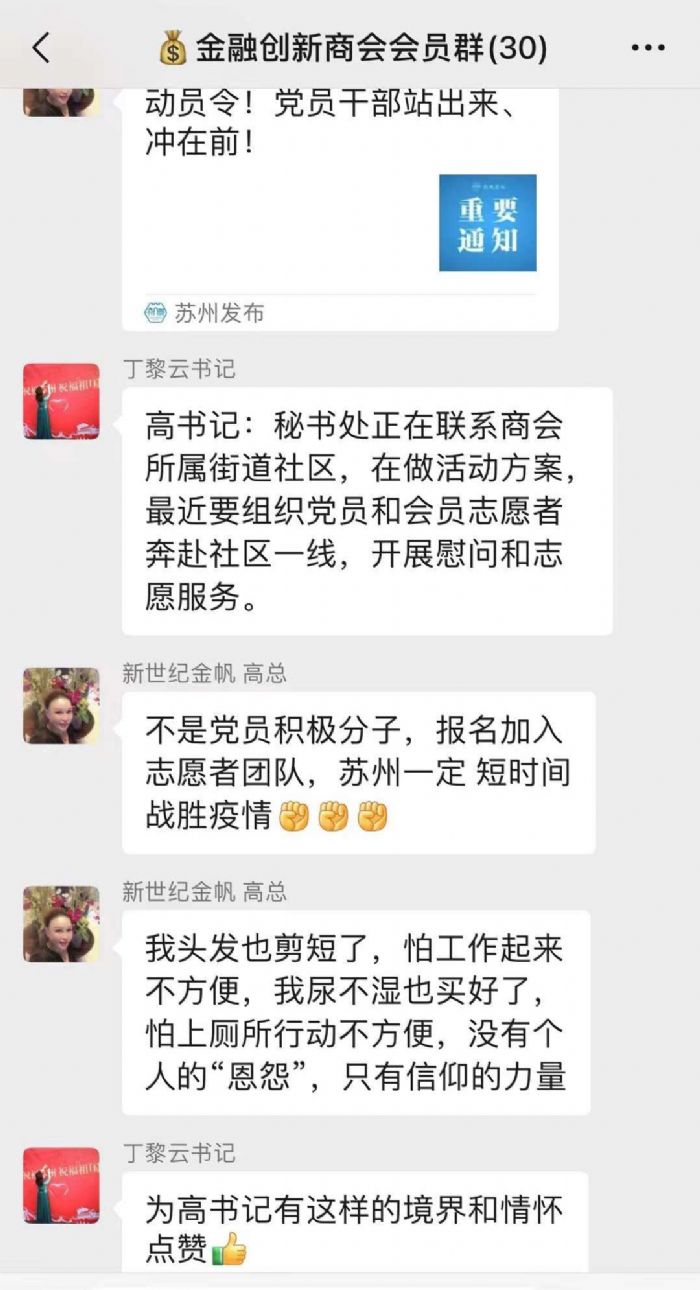The image size is (700, 1290).
Task: Go back from the group chat
Action: pos(41,48)
